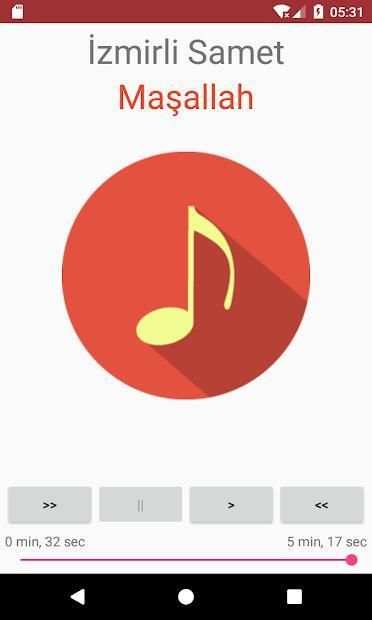Tap the << rewind button
Image resolution: width=372 pixels, height=620 pixels.
322,505
